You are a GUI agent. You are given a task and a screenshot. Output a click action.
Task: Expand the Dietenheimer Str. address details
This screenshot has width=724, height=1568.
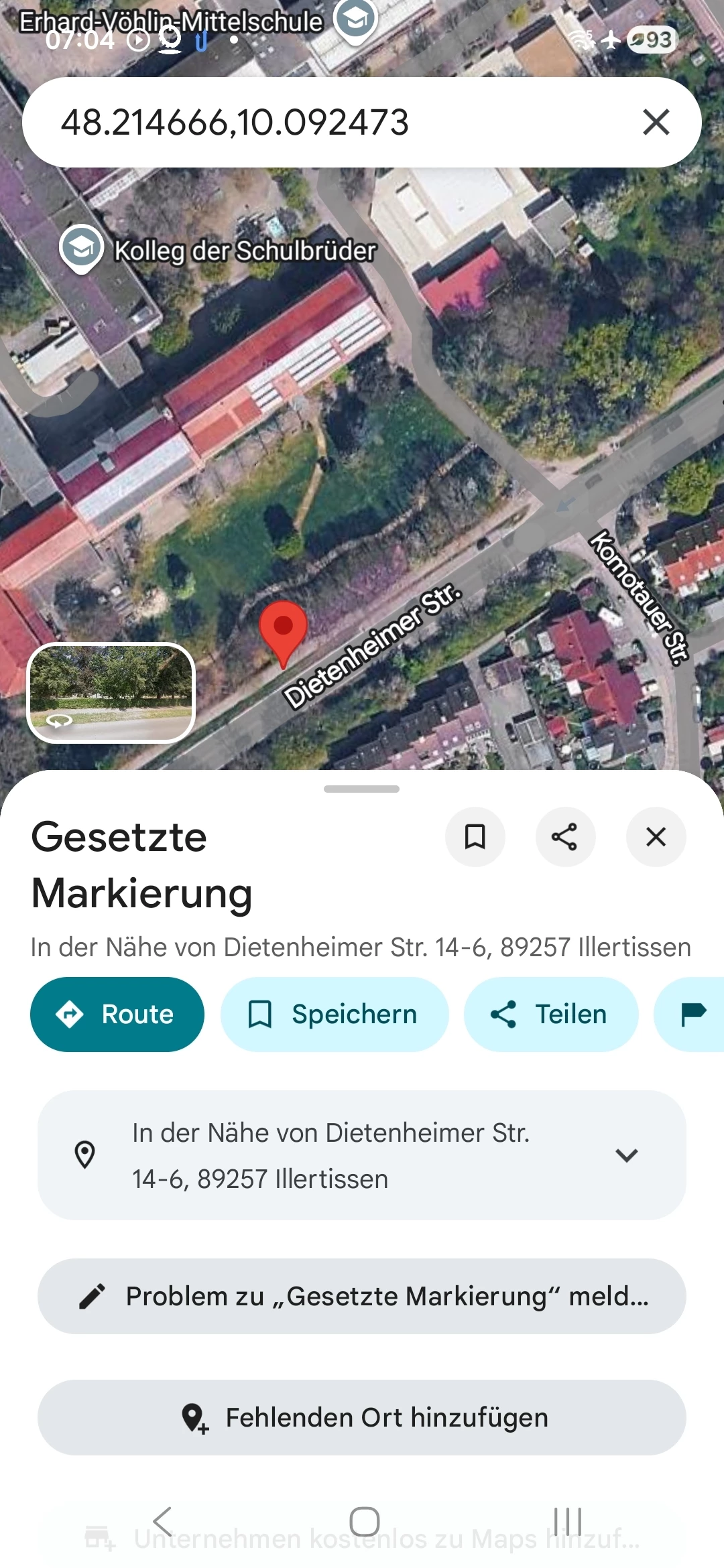626,1155
